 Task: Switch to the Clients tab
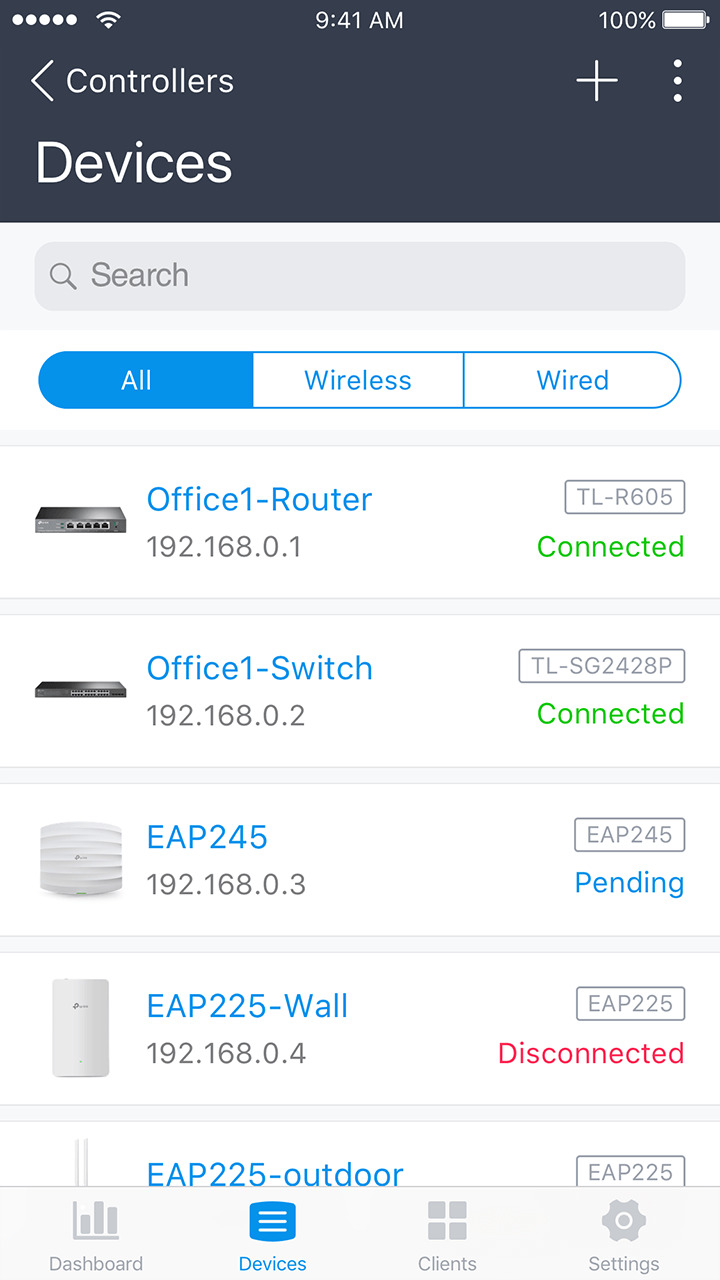coord(447,1233)
